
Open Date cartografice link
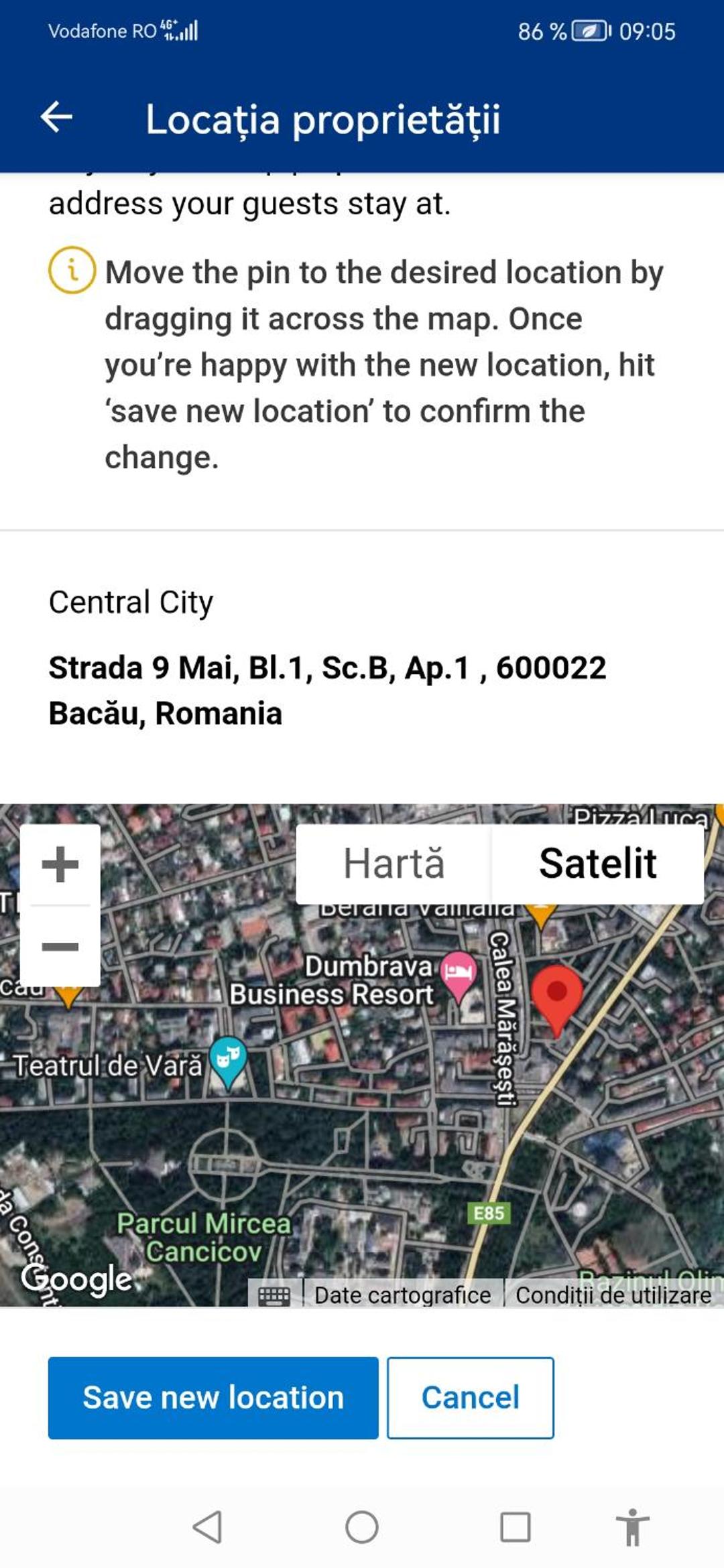(x=402, y=1295)
